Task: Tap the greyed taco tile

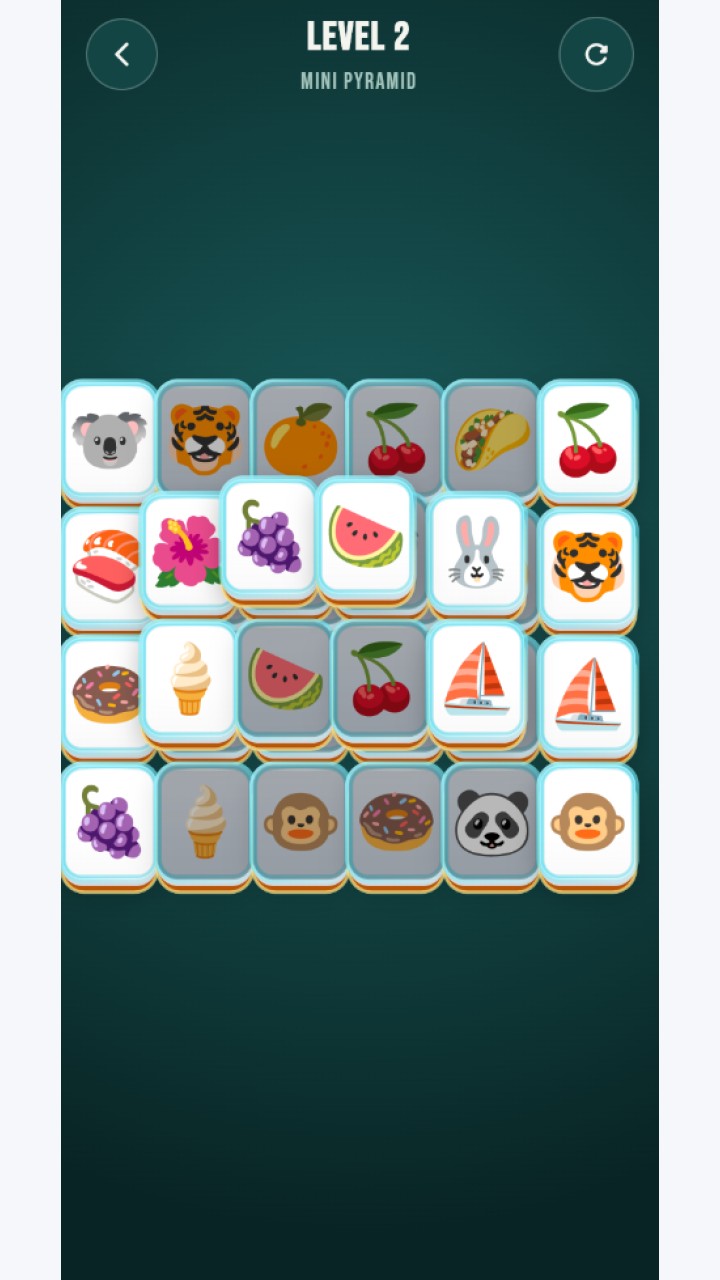Action: tap(492, 440)
